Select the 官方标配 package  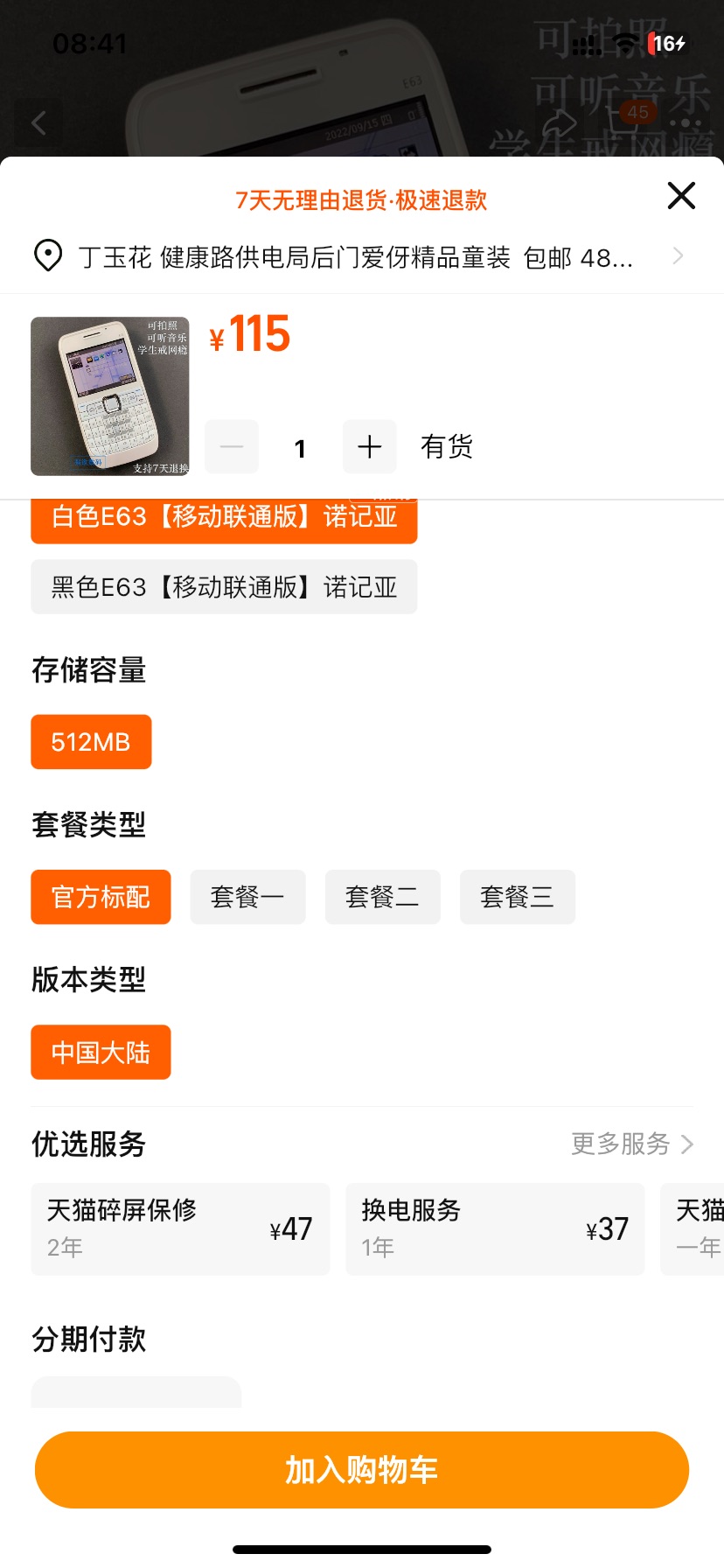coord(101,897)
